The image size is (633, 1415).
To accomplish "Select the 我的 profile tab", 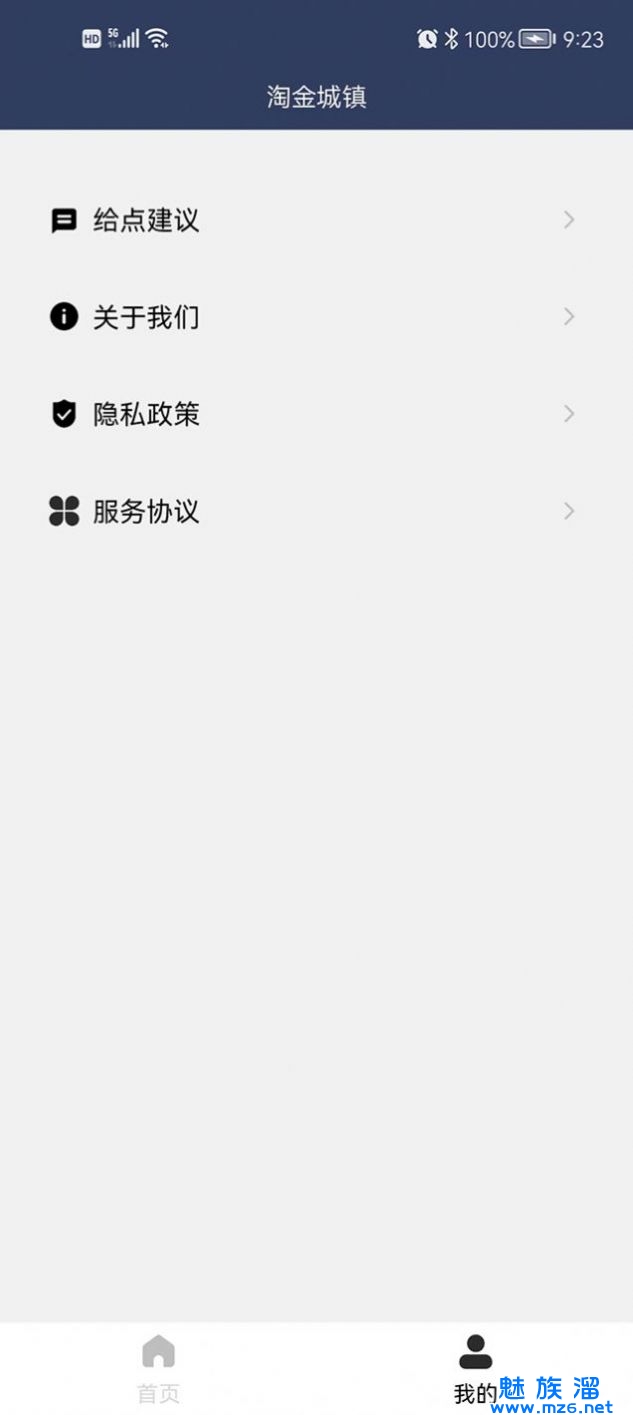I will pyautogui.click(x=475, y=1367).
